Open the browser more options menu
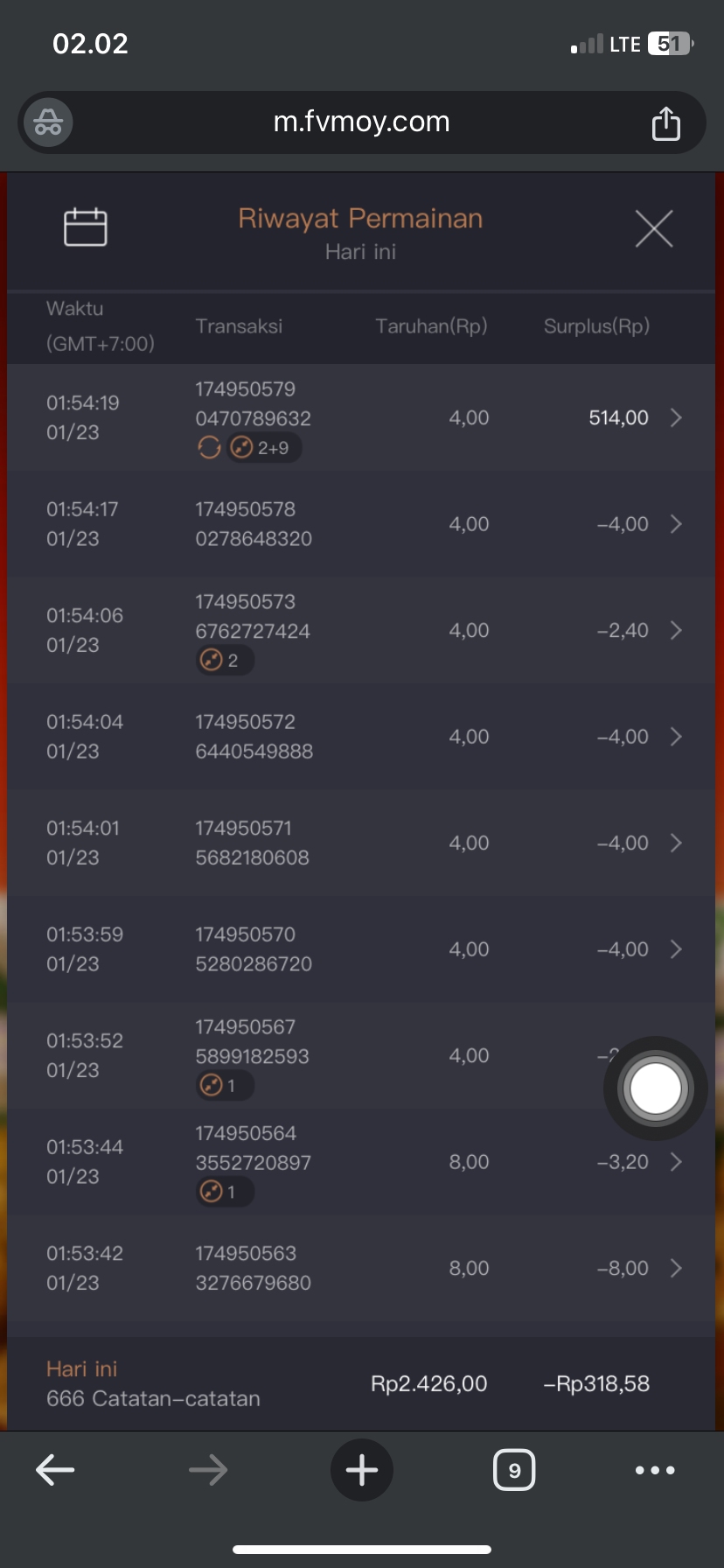This screenshot has width=724, height=1568. tap(654, 1470)
